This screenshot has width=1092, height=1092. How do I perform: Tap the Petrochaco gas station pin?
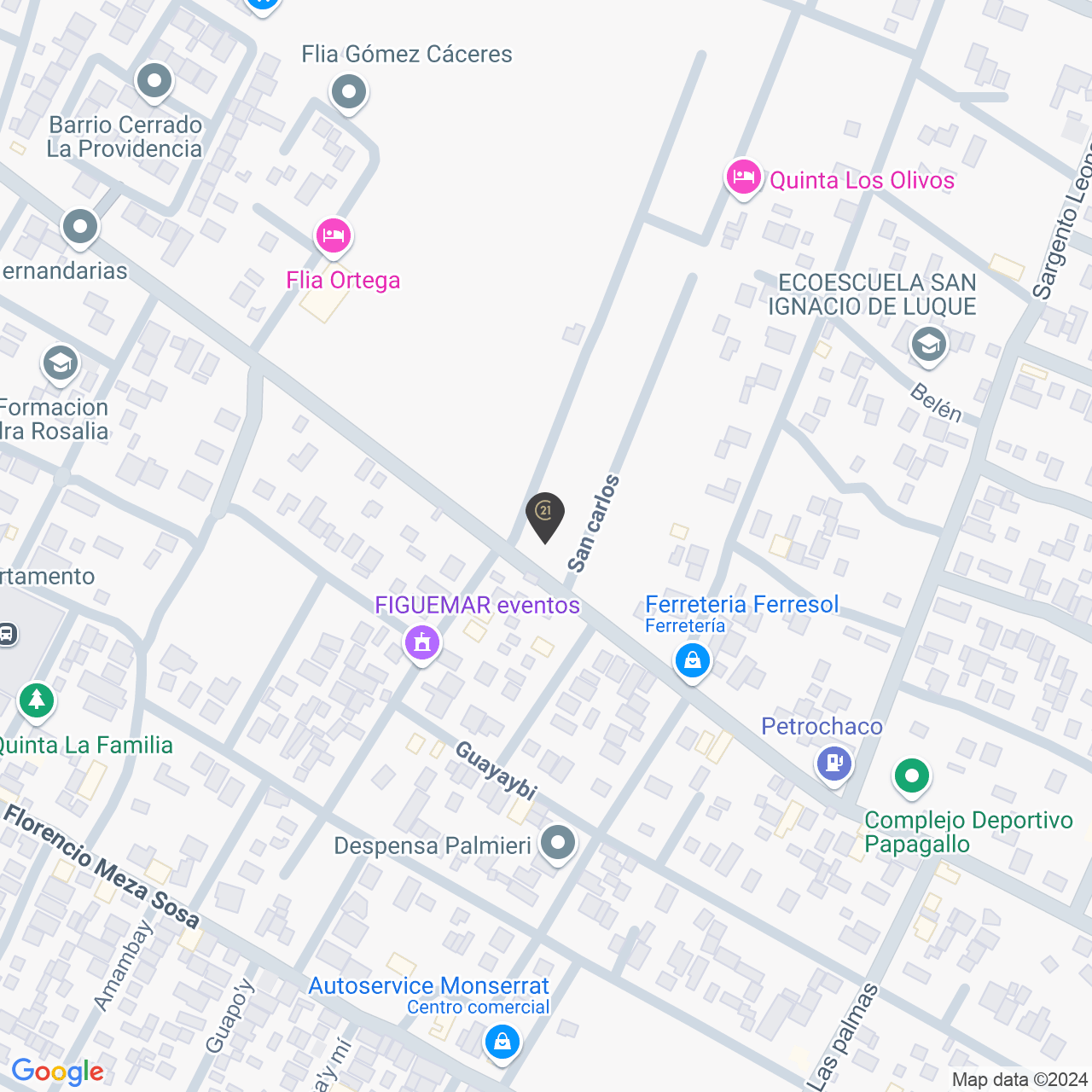[x=834, y=761]
